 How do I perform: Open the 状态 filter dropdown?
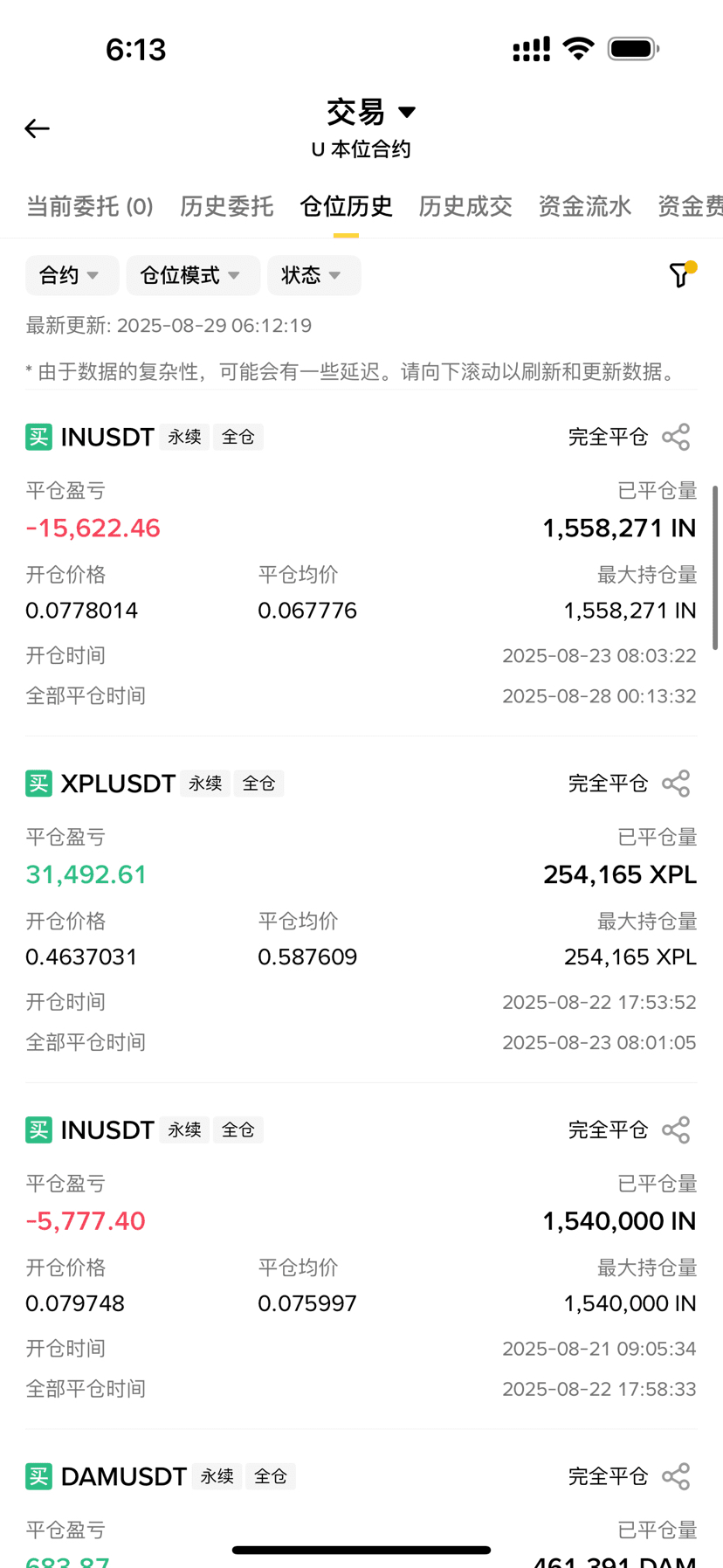tap(314, 275)
